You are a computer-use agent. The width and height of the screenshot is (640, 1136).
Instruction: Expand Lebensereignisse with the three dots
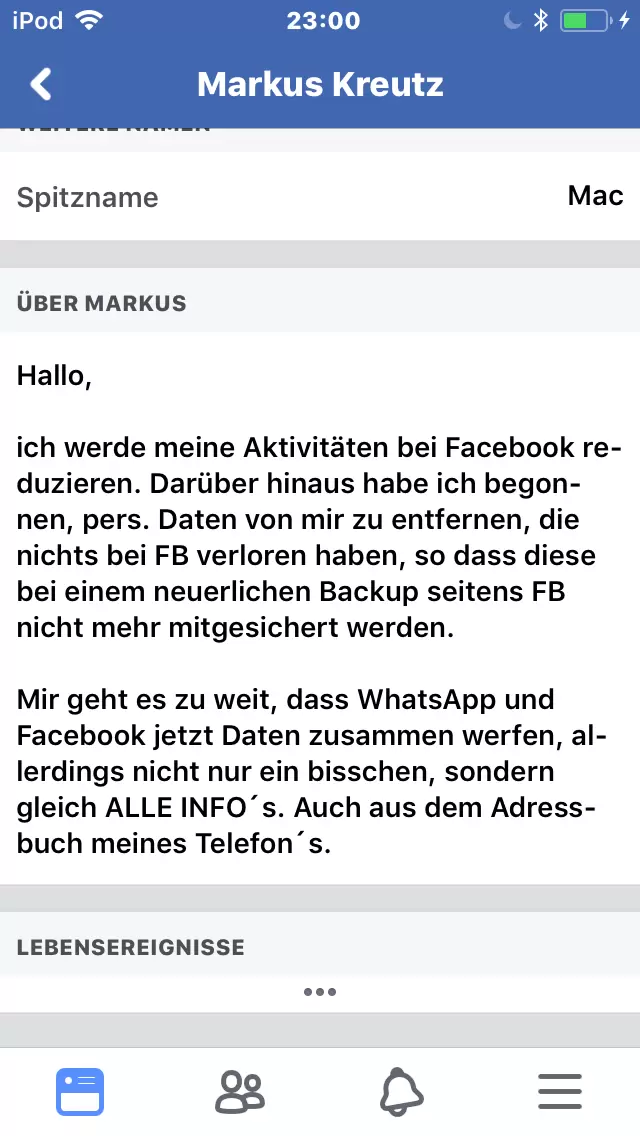[x=320, y=992]
